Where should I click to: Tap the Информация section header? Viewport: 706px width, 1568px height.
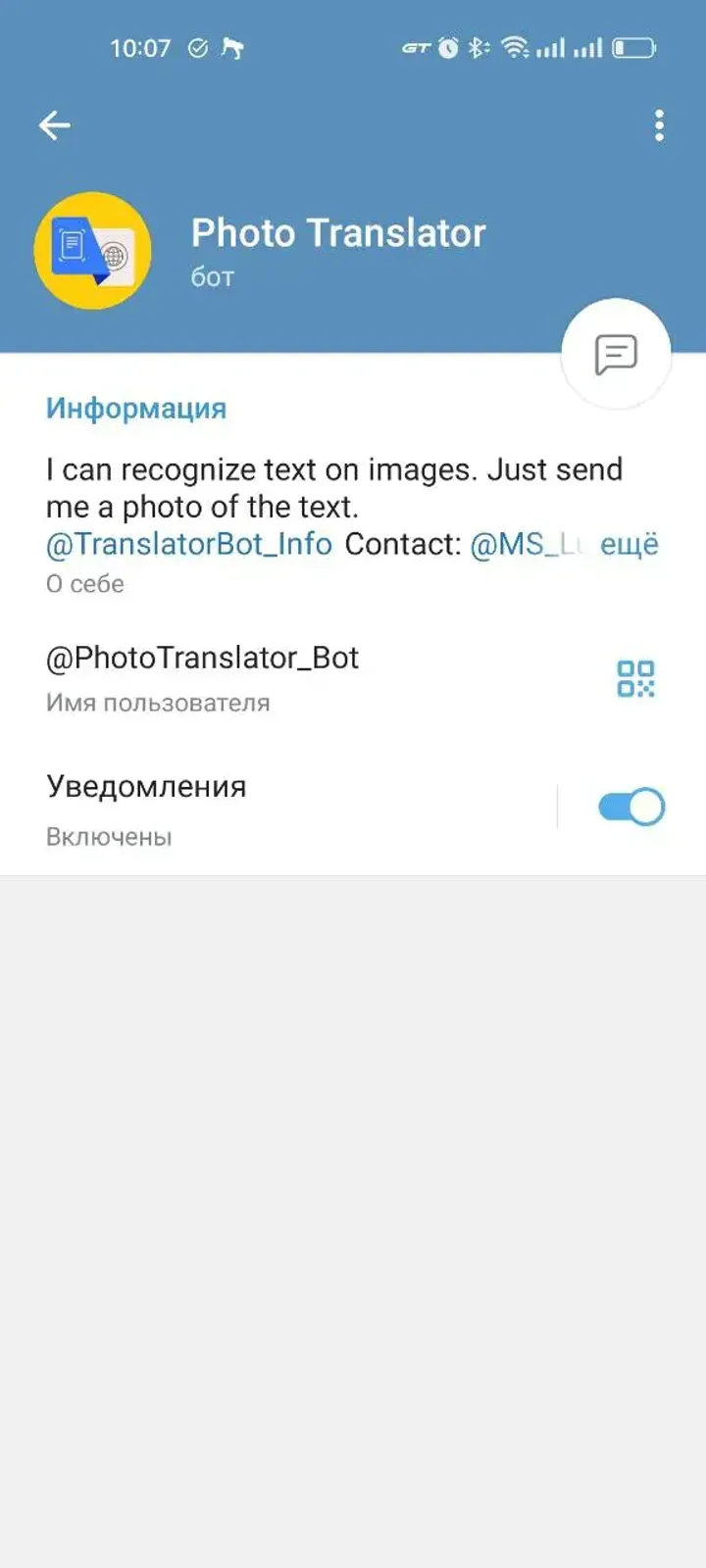tap(135, 408)
